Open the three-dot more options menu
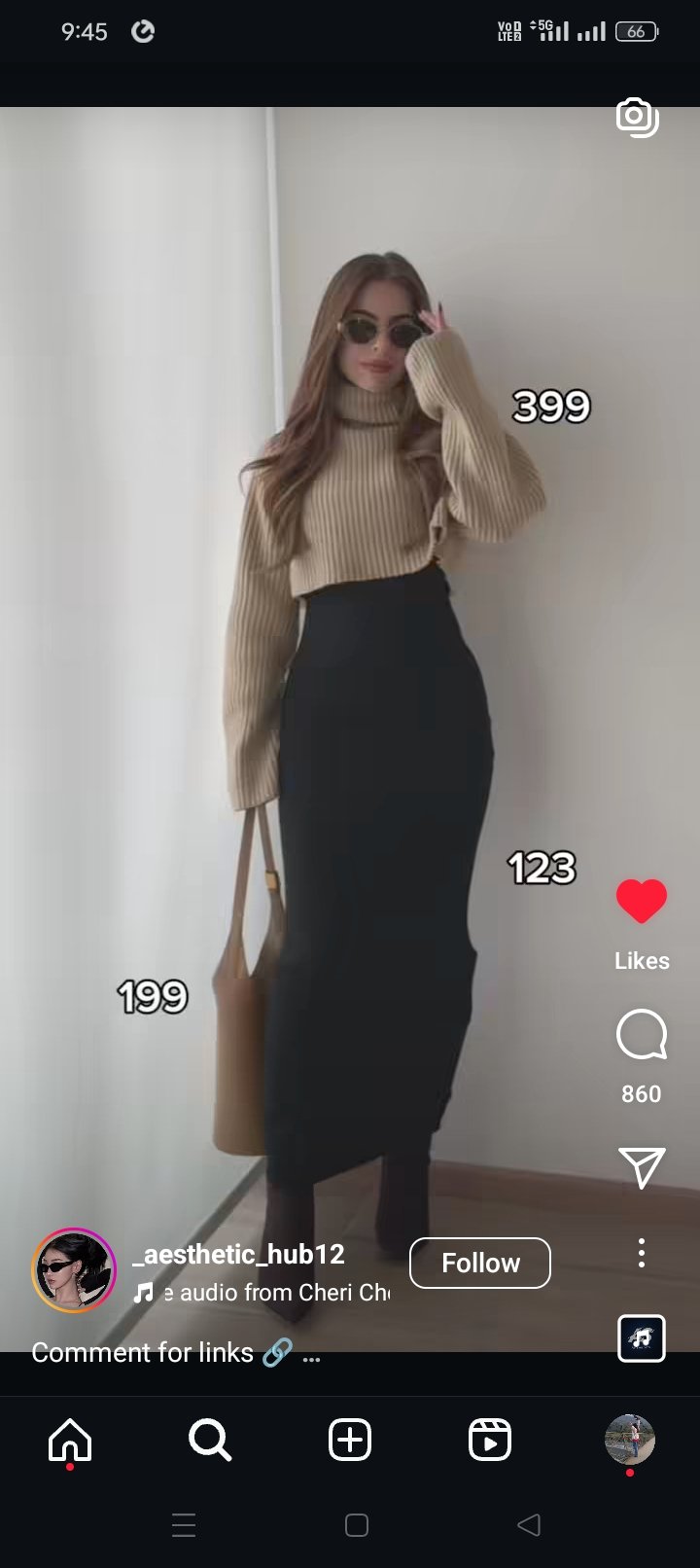This screenshot has width=700, height=1568. (x=642, y=1253)
